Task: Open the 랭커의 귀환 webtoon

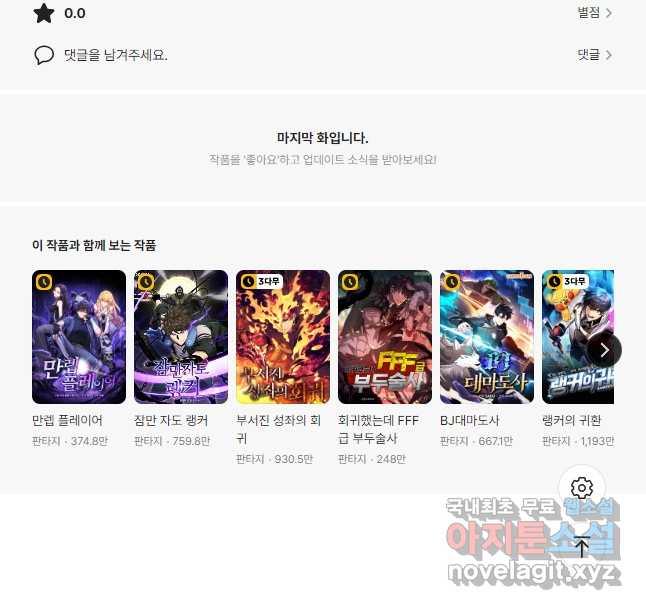Action: (576, 336)
